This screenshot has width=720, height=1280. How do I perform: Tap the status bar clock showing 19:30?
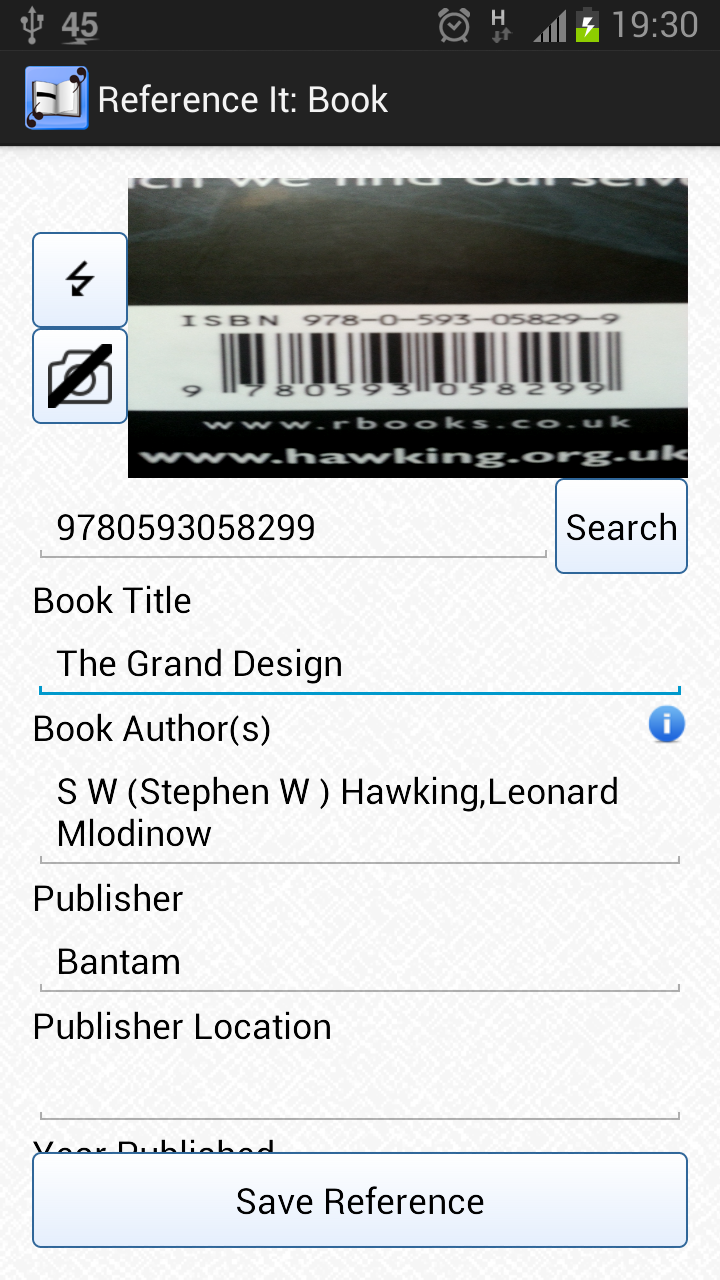(656, 25)
